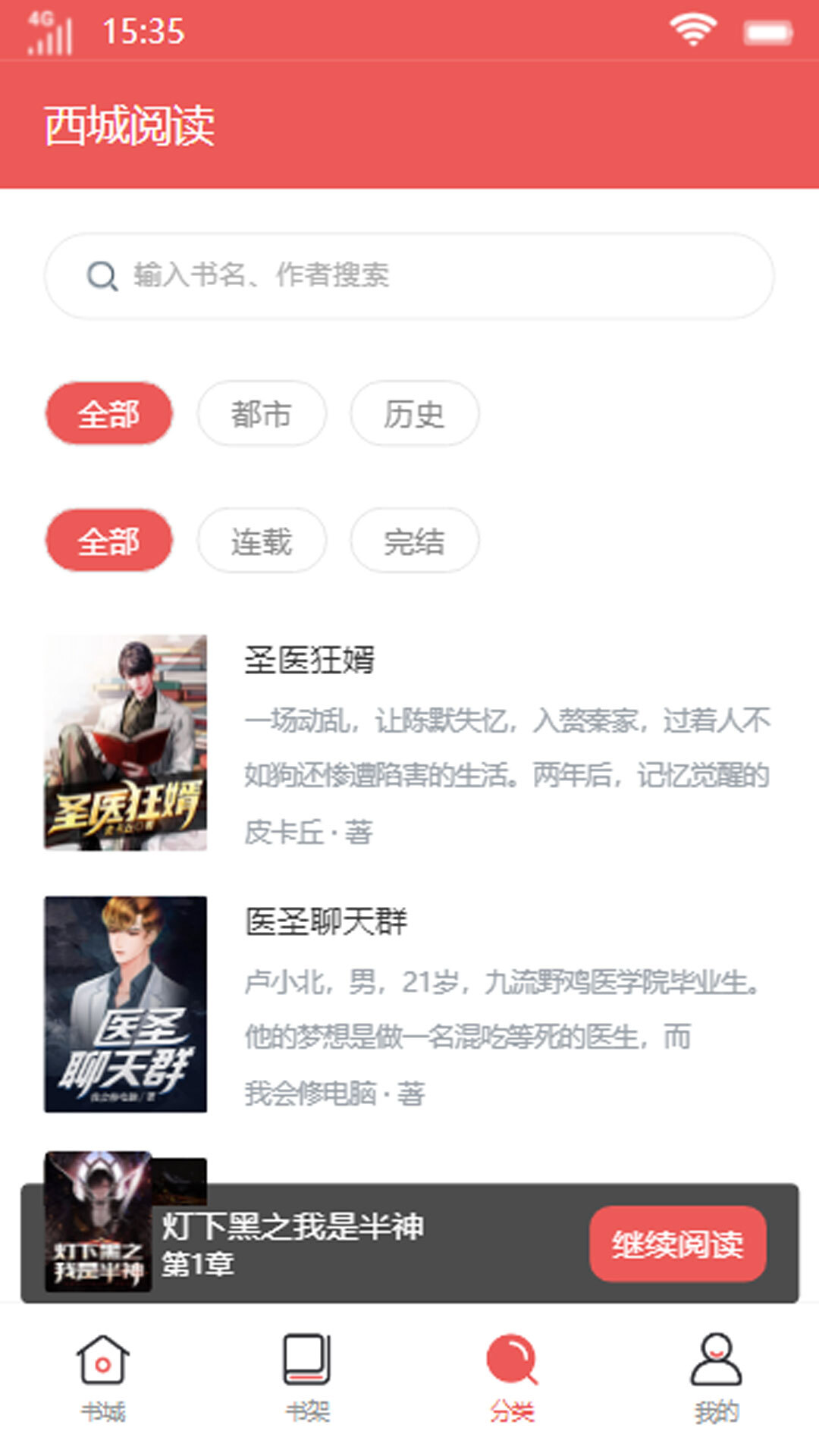Select the 历史 genre pill
819x1456 pixels.
pyautogui.click(x=414, y=413)
